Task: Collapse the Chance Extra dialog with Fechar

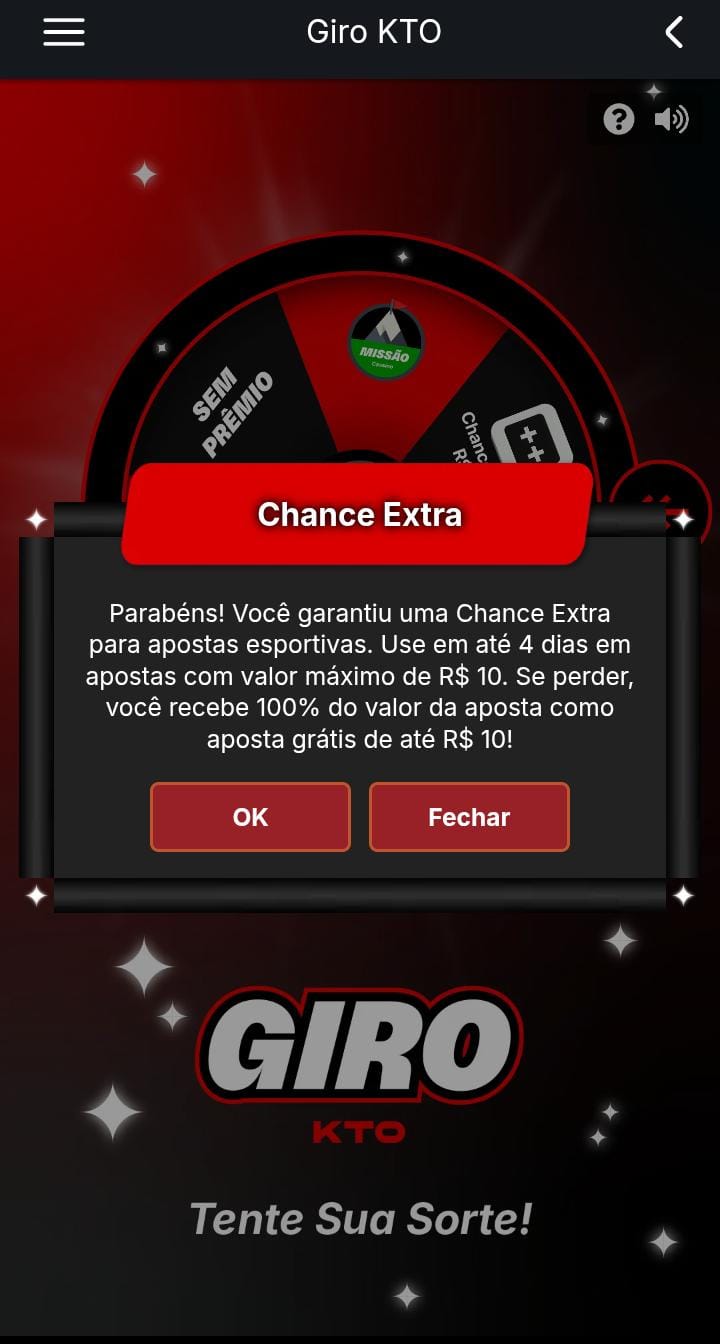Action: pos(469,817)
